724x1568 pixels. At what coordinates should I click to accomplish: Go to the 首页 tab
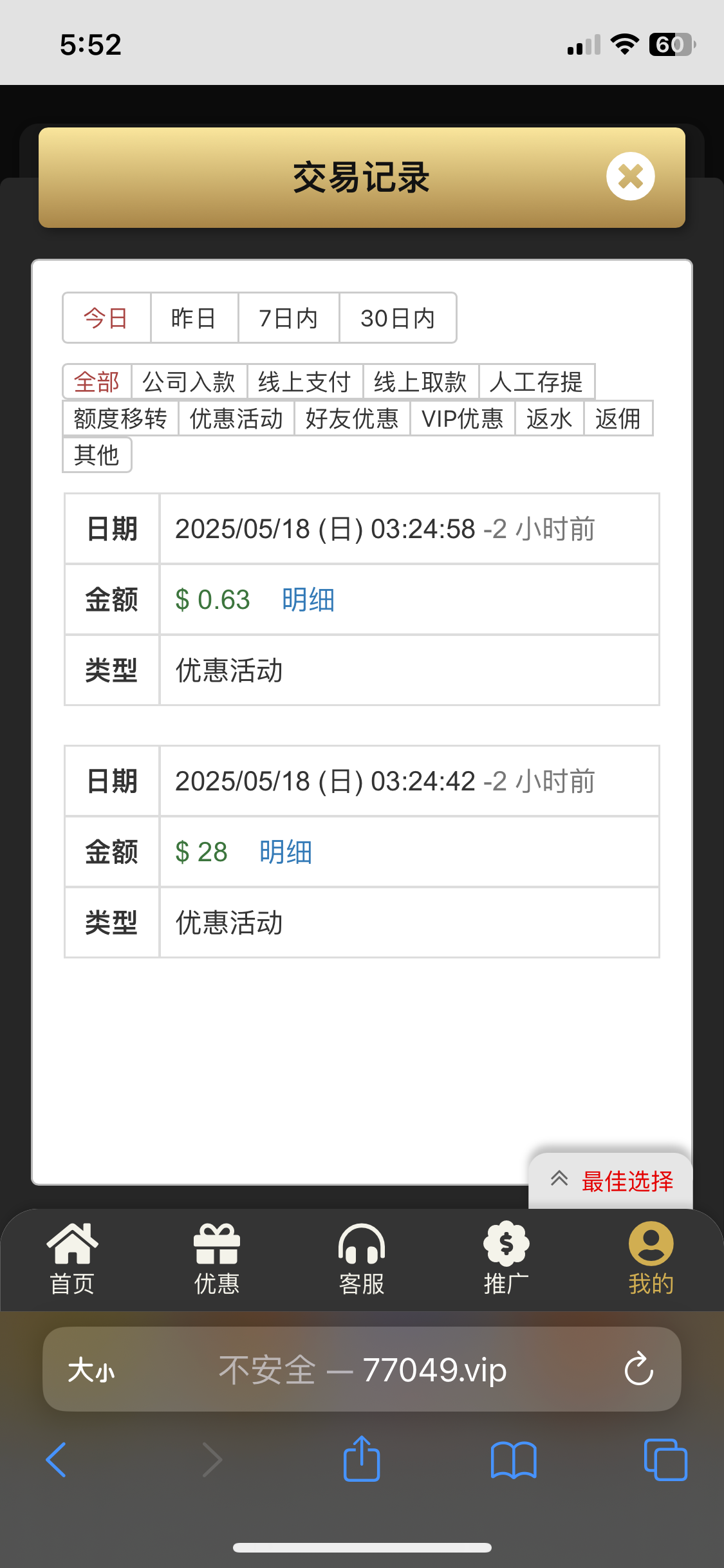(x=72, y=1258)
